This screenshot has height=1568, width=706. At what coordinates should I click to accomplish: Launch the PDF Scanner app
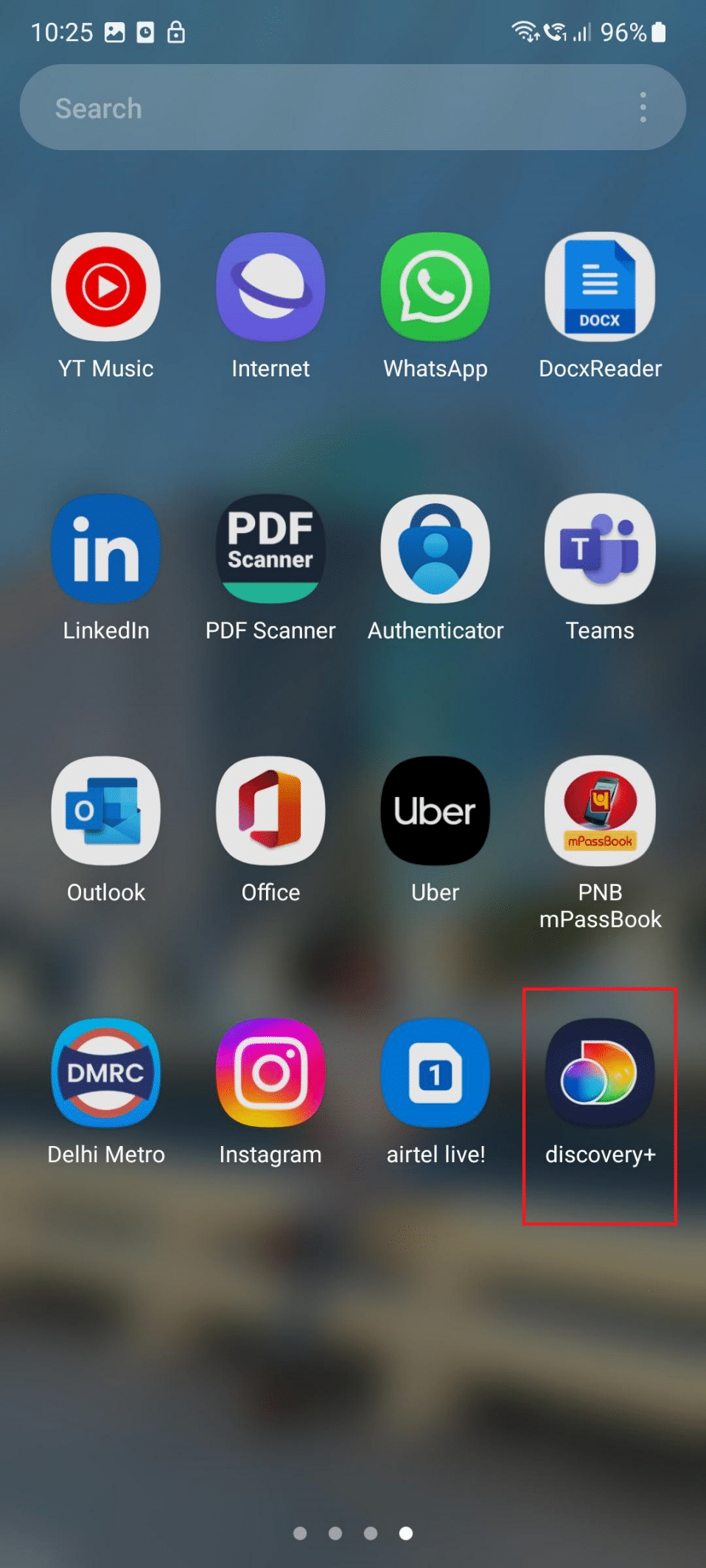(x=270, y=549)
